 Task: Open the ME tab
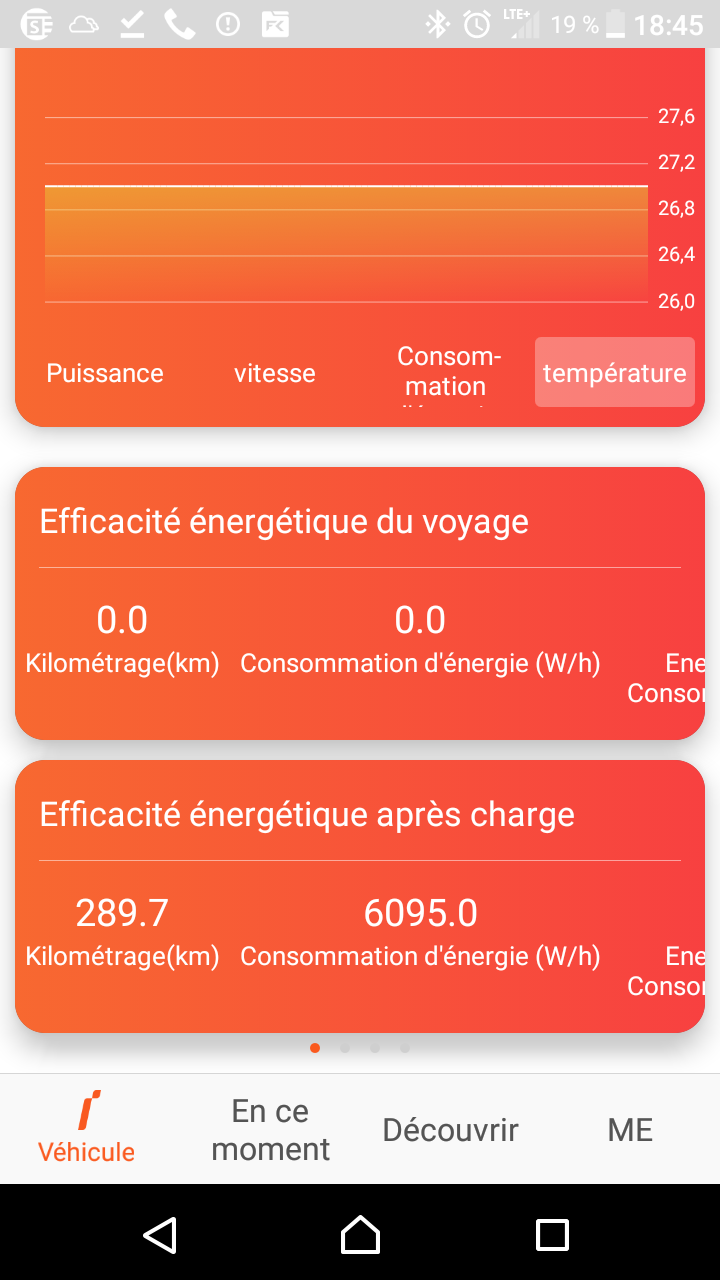click(630, 1130)
